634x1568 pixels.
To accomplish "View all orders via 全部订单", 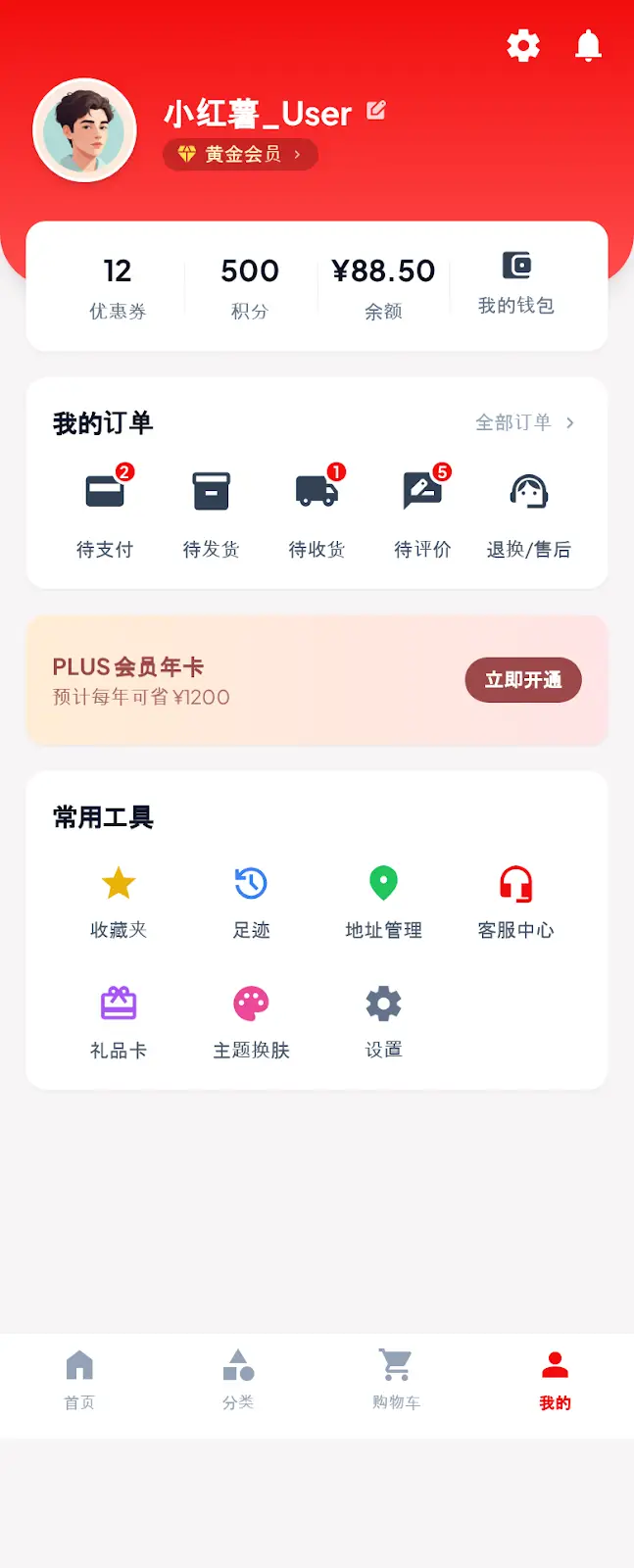I will [x=524, y=422].
